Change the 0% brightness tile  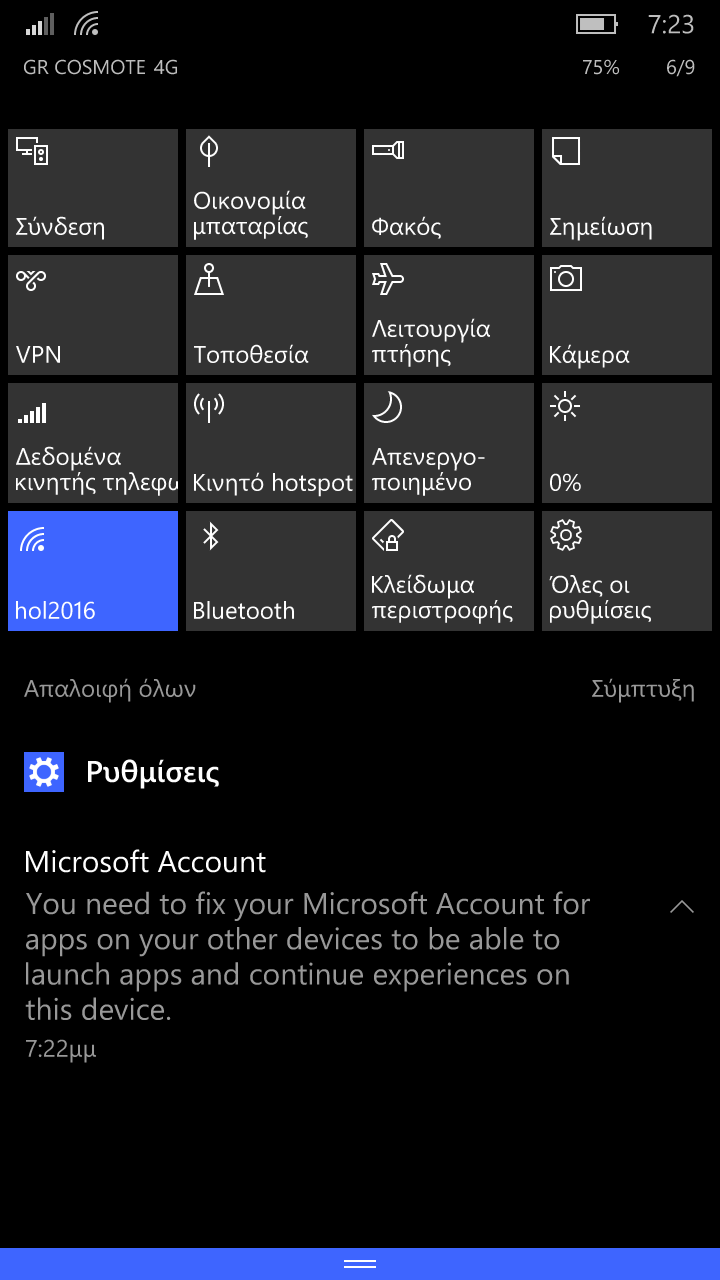click(627, 443)
